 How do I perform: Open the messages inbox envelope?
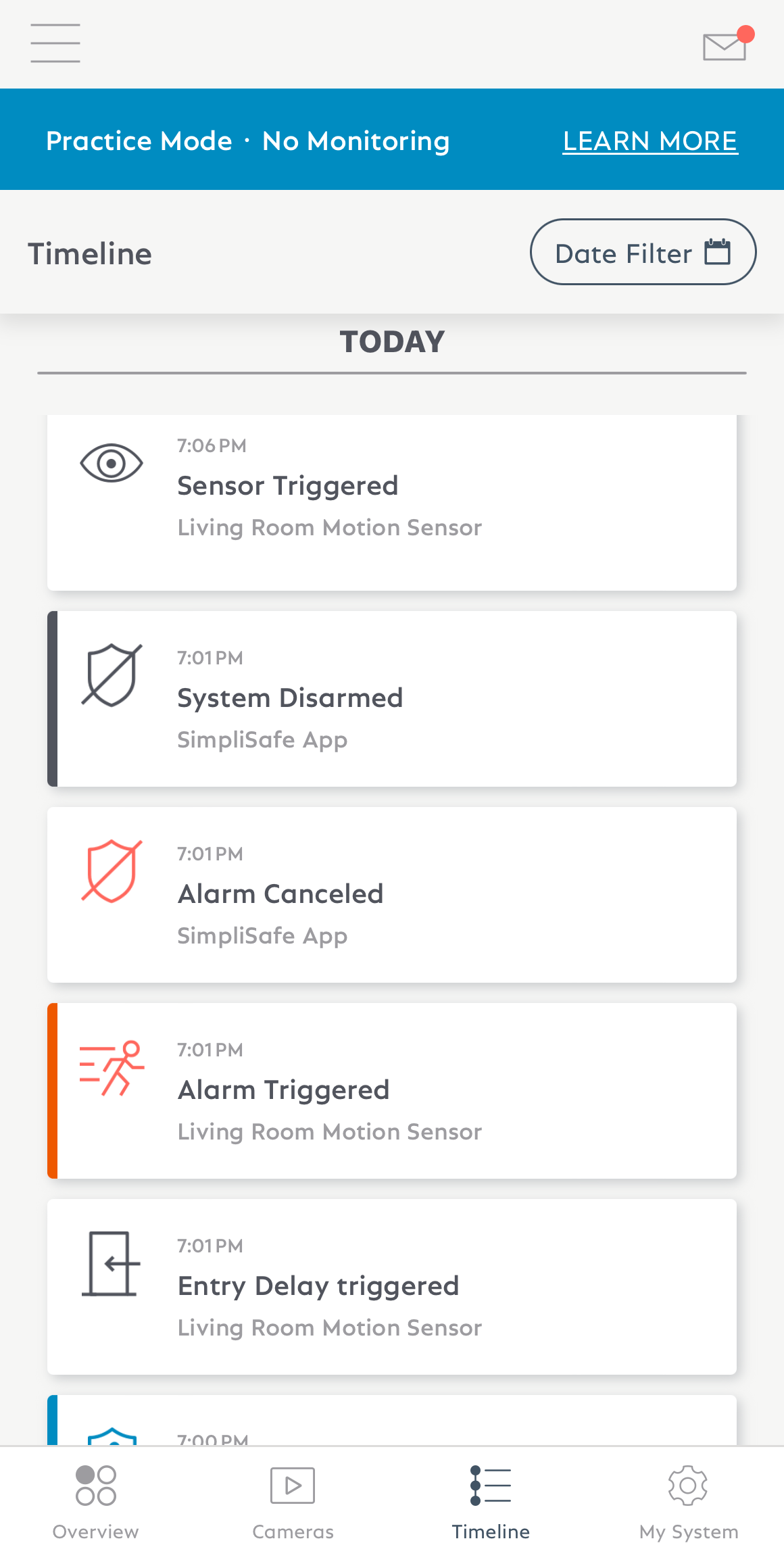coord(725,46)
